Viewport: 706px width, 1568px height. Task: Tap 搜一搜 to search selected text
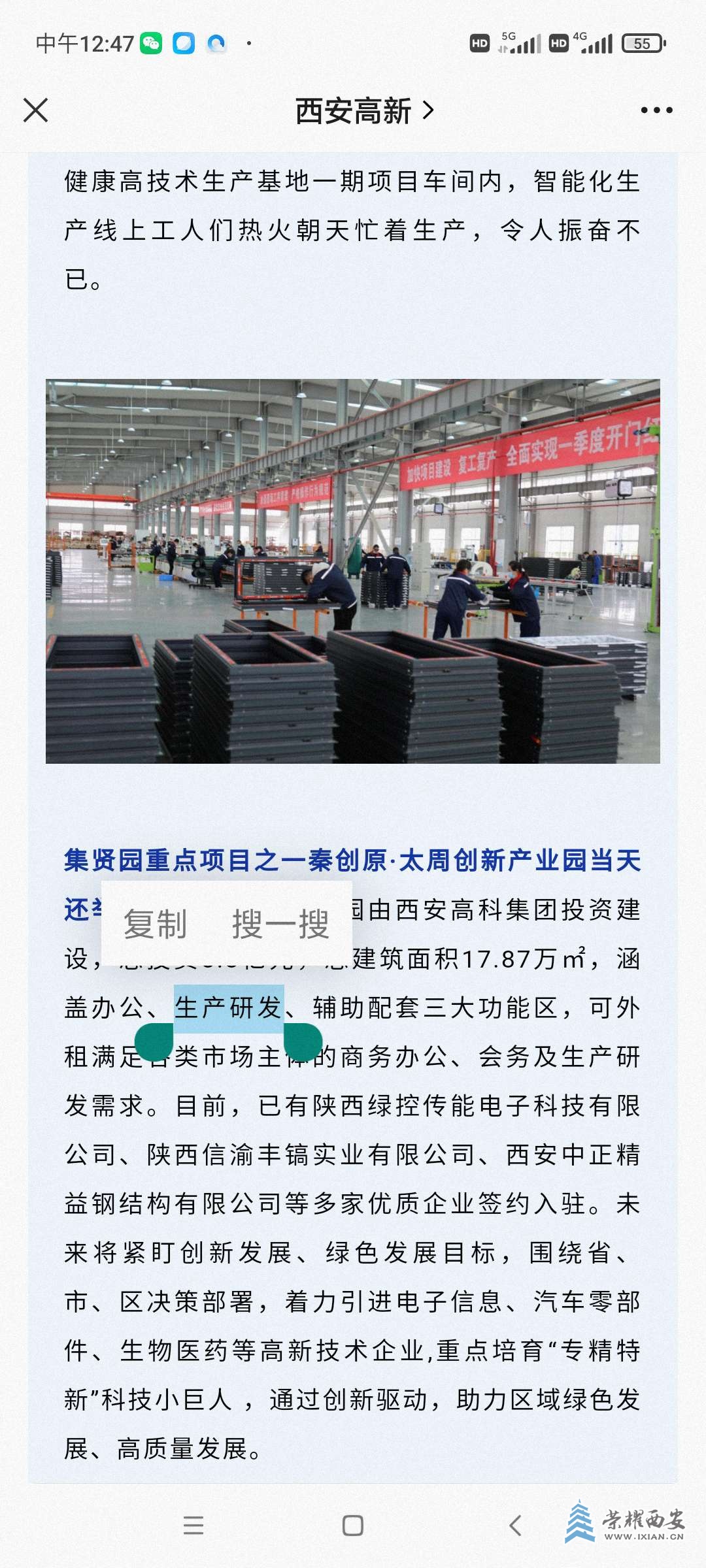(280, 924)
